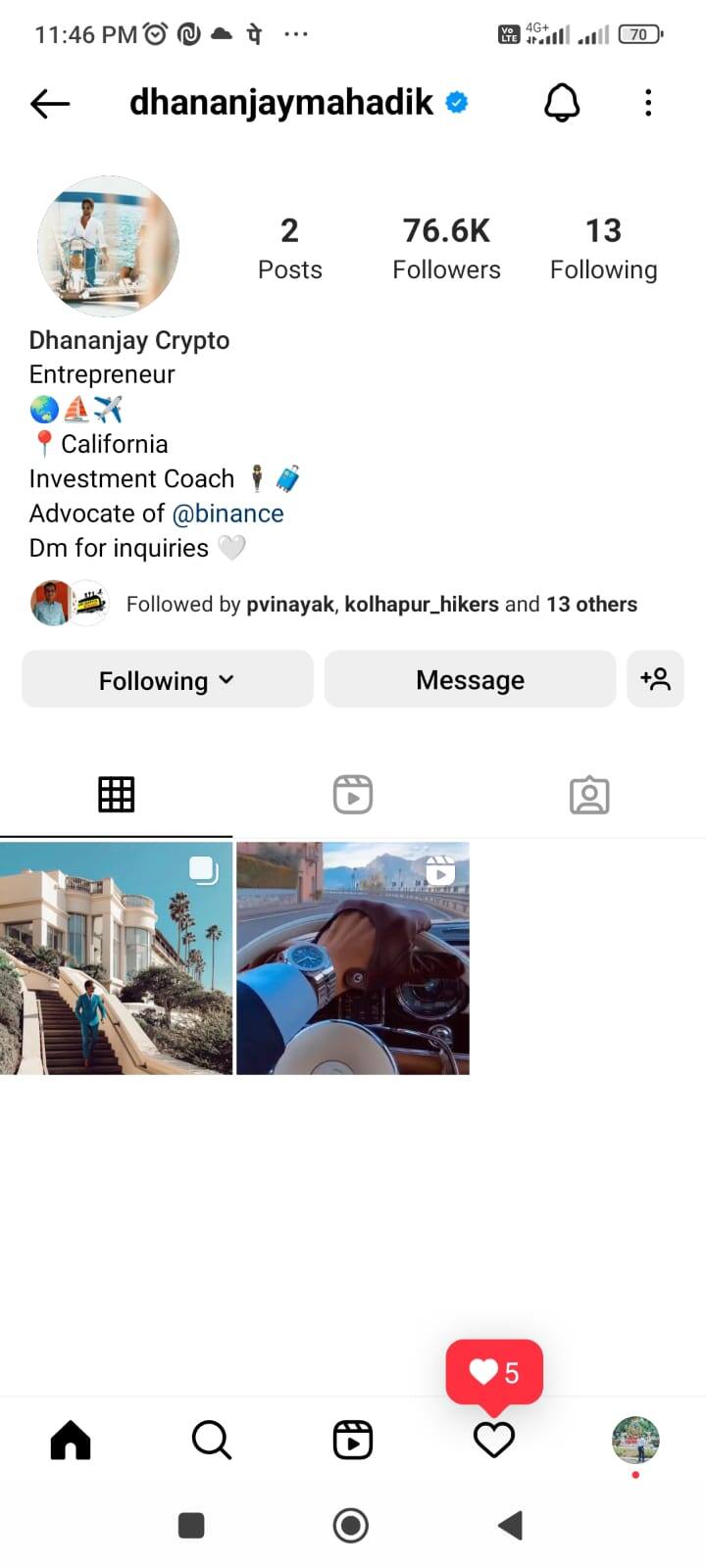Switch to the tagged photos tab
The height and width of the screenshot is (1568, 706).
pyautogui.click(x=589, y=795)
